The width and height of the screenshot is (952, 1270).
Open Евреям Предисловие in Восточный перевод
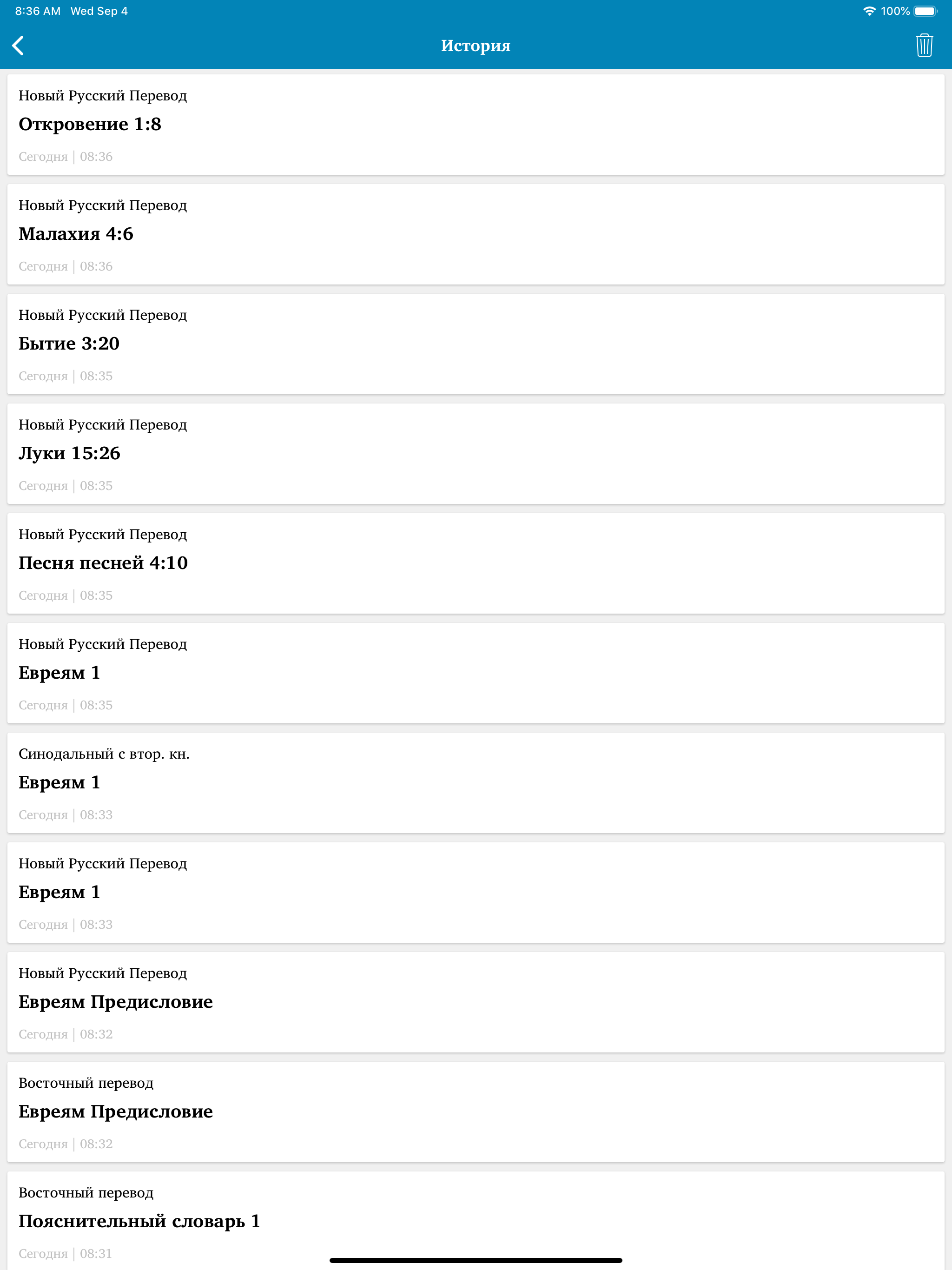[x=476, y=1111]
